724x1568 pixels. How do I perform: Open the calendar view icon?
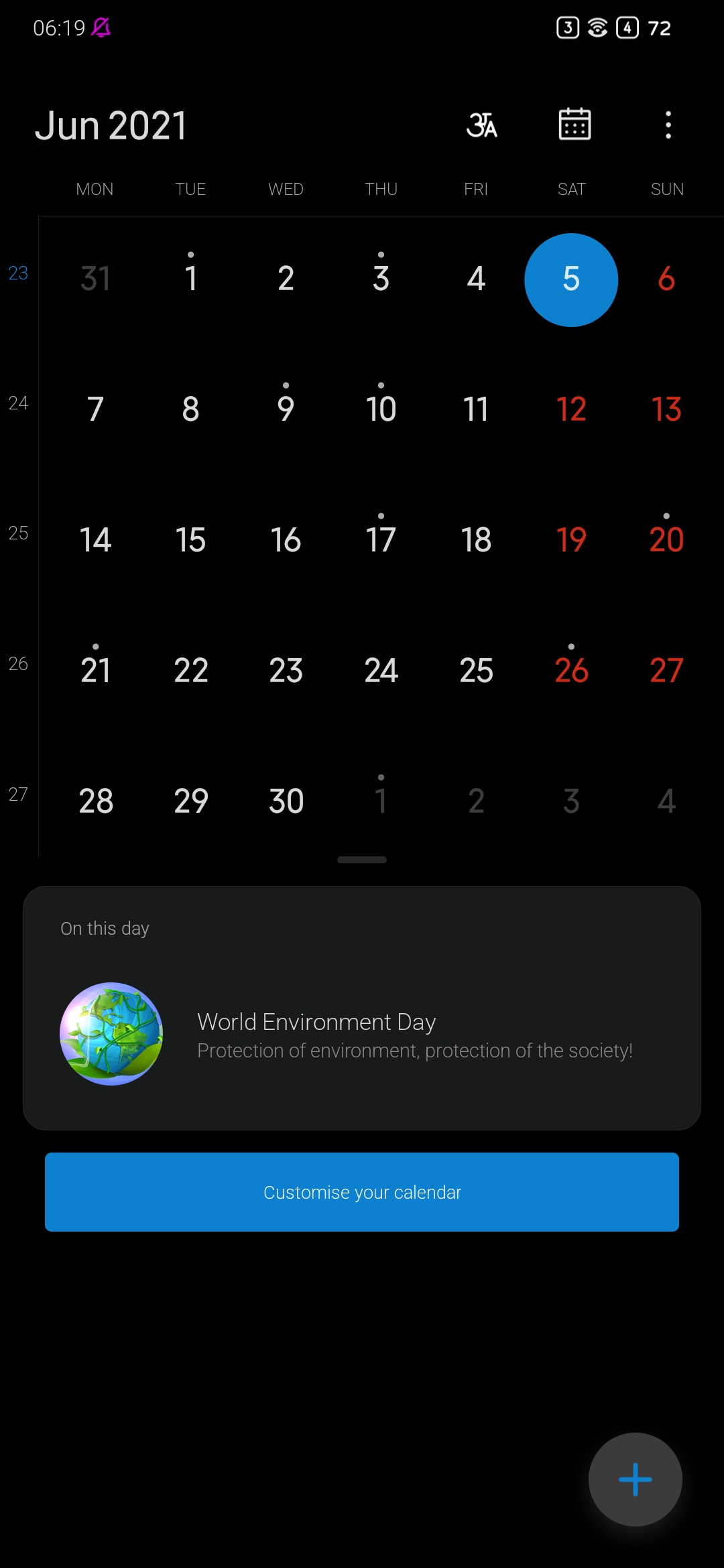[x=575, y=125]
